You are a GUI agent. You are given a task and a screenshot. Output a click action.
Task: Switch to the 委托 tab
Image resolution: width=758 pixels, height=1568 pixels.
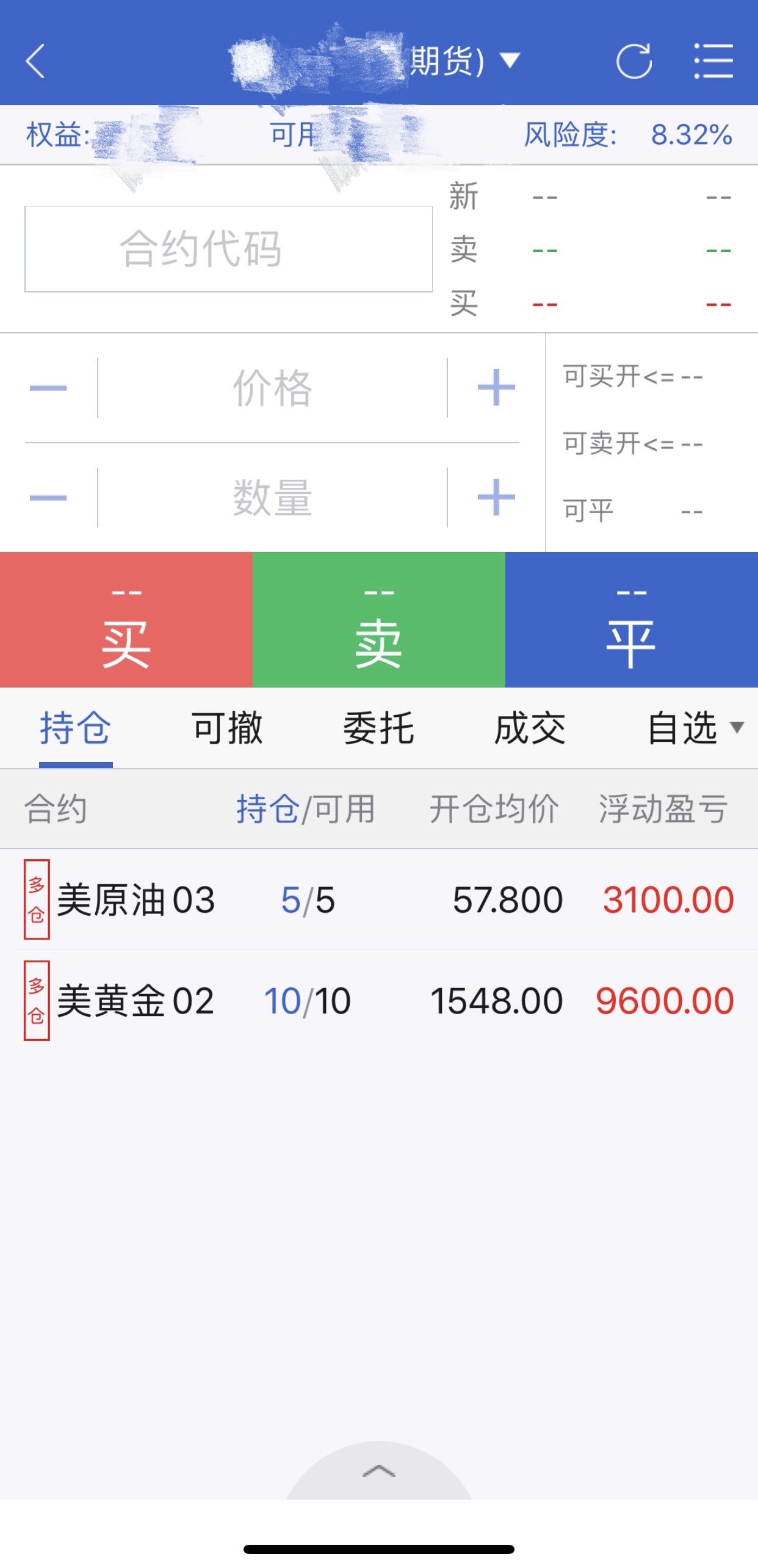pyautogui.click(x=378, y=728)
